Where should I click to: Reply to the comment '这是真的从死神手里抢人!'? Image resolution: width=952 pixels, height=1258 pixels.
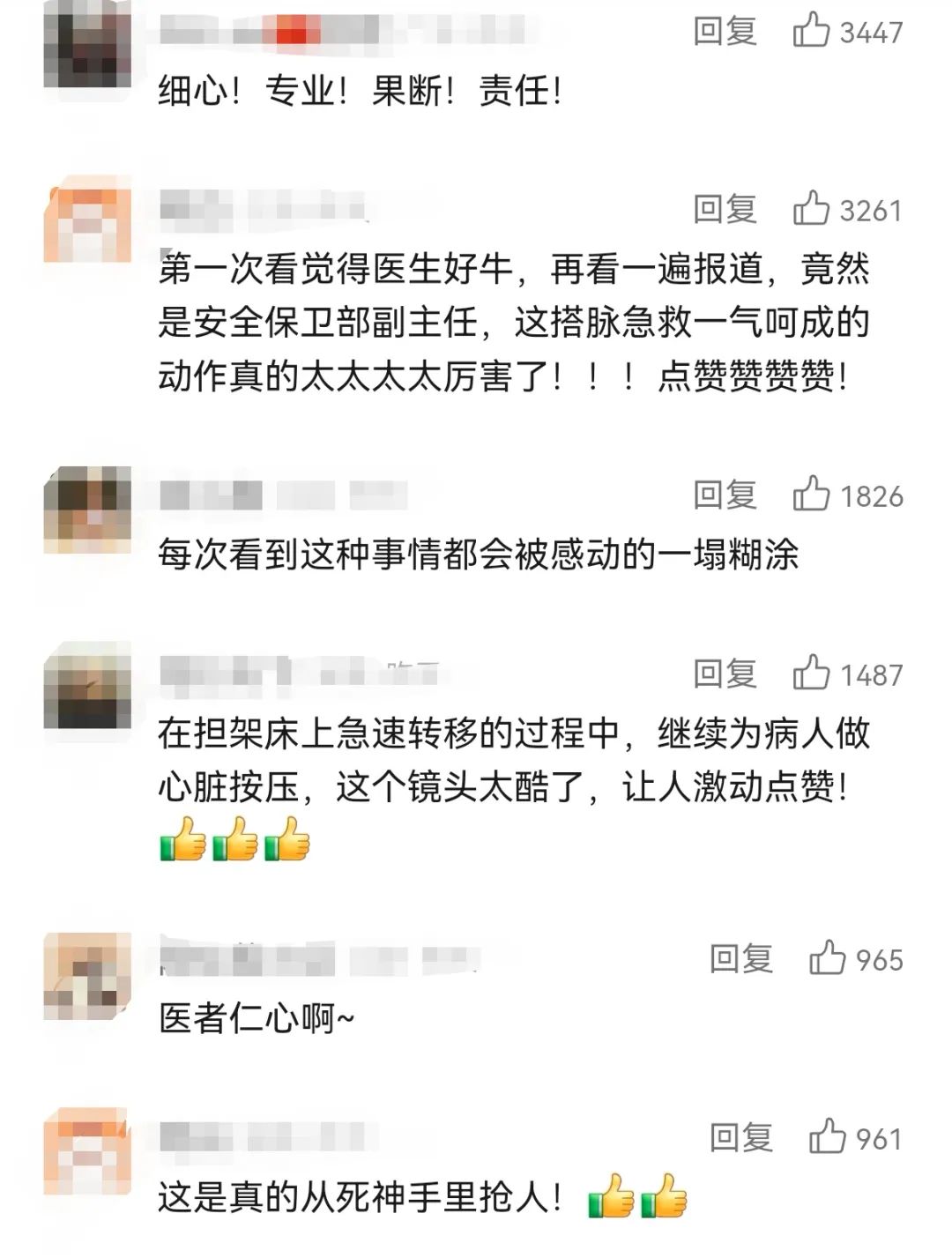coord(741,1138)
